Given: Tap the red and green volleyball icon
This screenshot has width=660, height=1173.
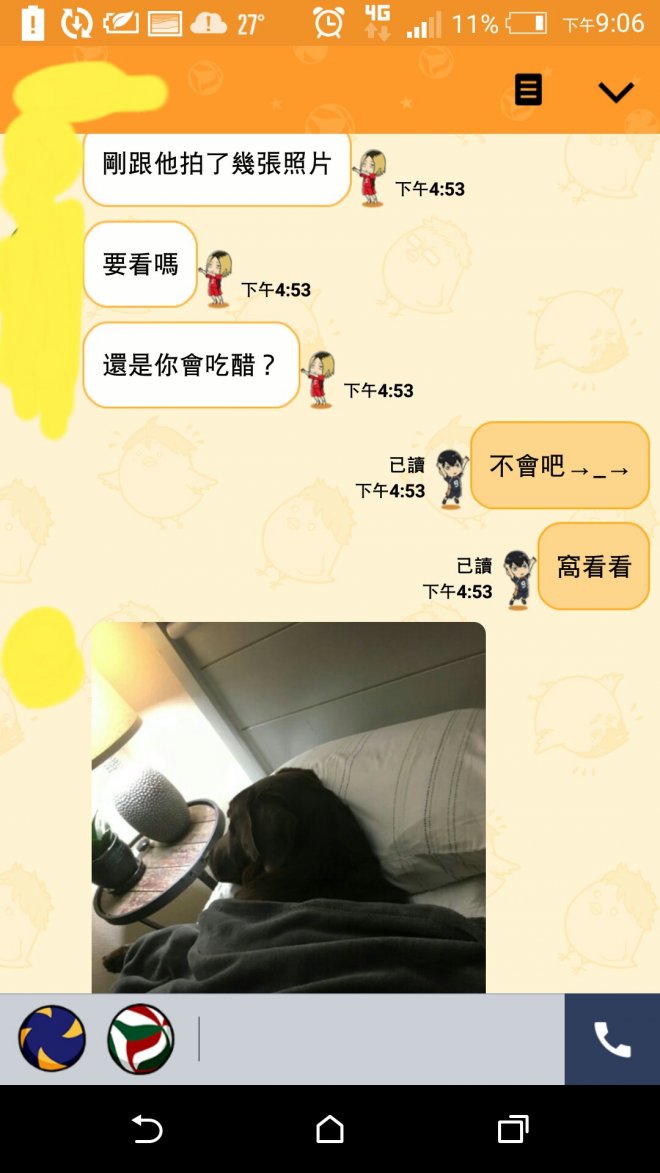Looking at the screenshot, I should pos(141,1039).
